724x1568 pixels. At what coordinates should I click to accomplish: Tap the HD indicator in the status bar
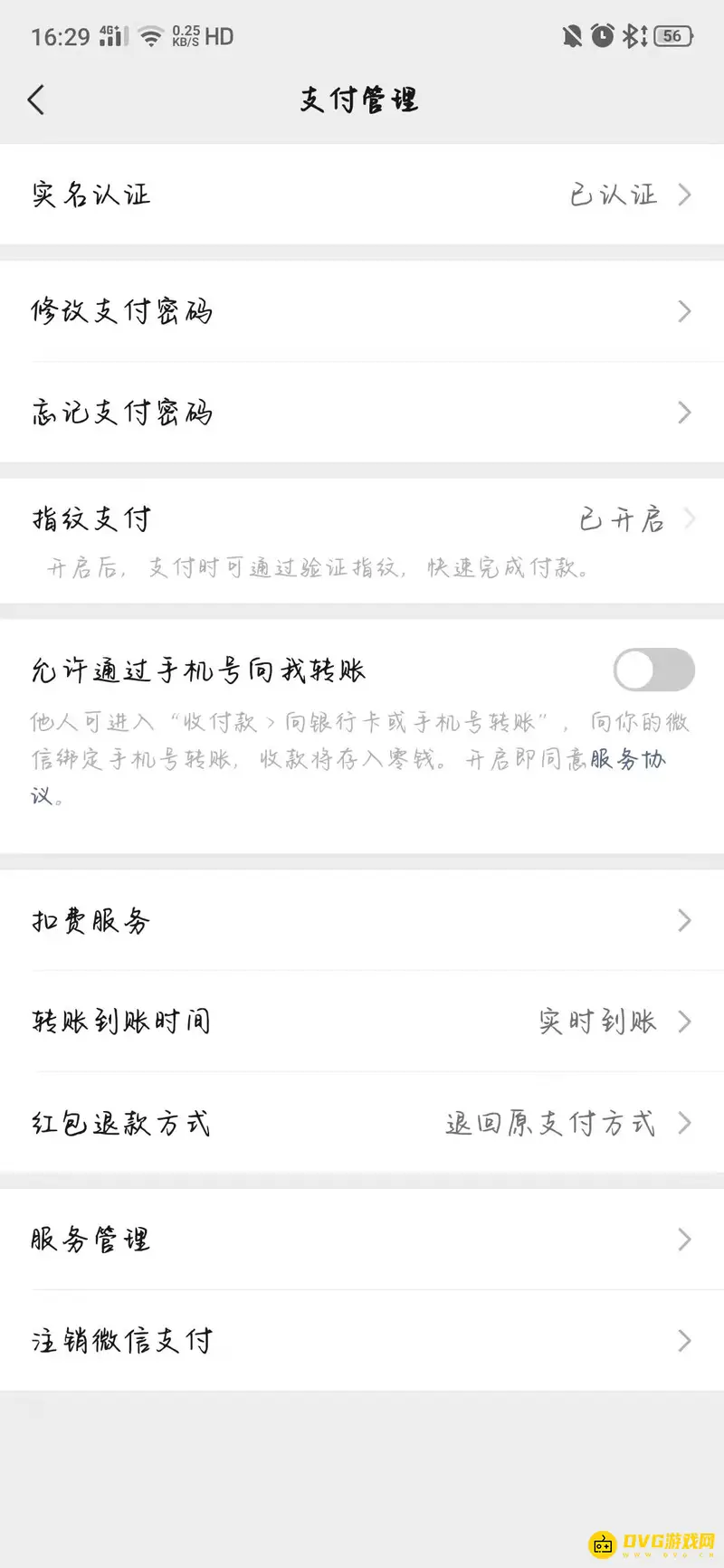219,36
